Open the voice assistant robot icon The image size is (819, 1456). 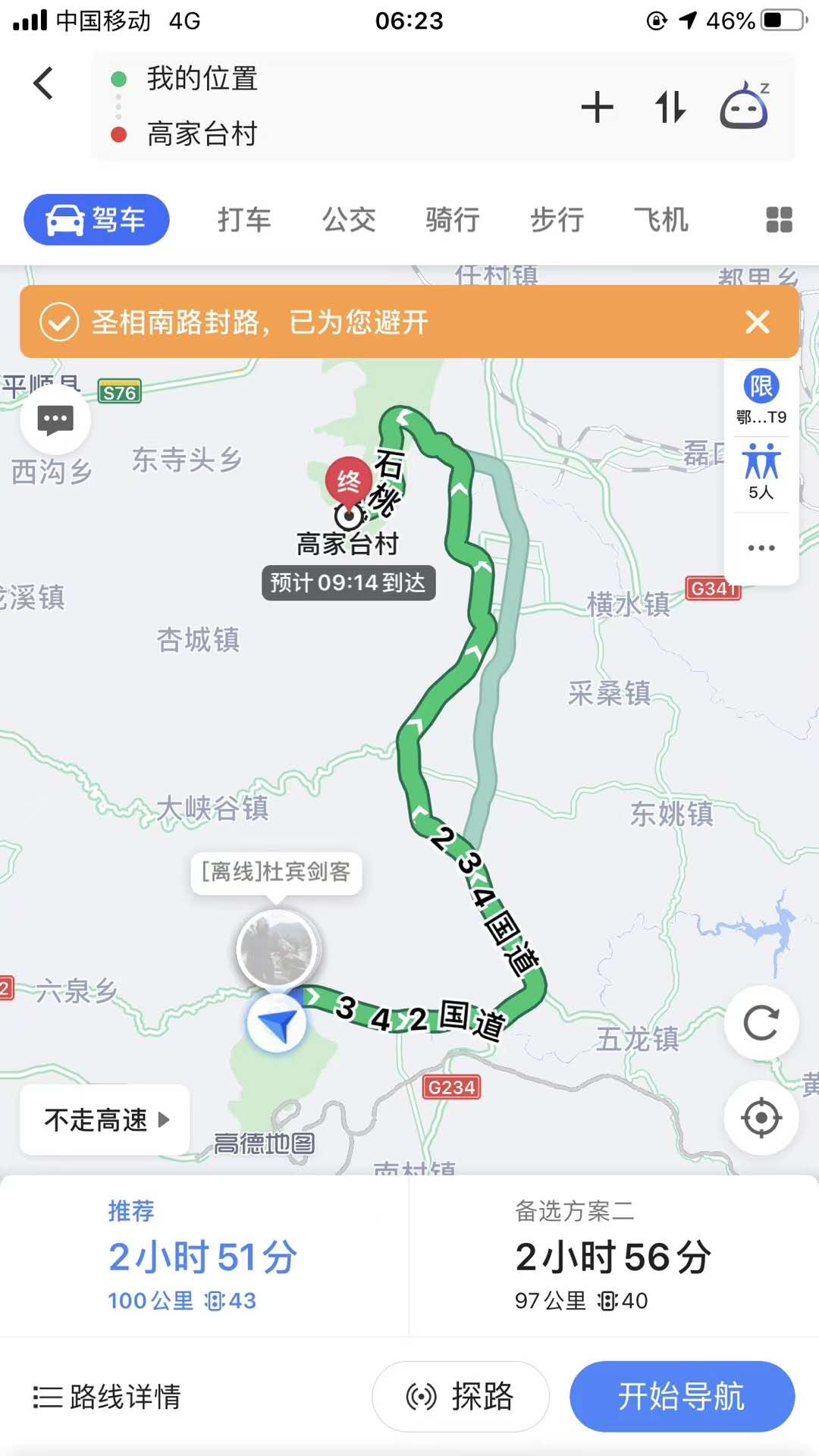(x=745, y=107)
